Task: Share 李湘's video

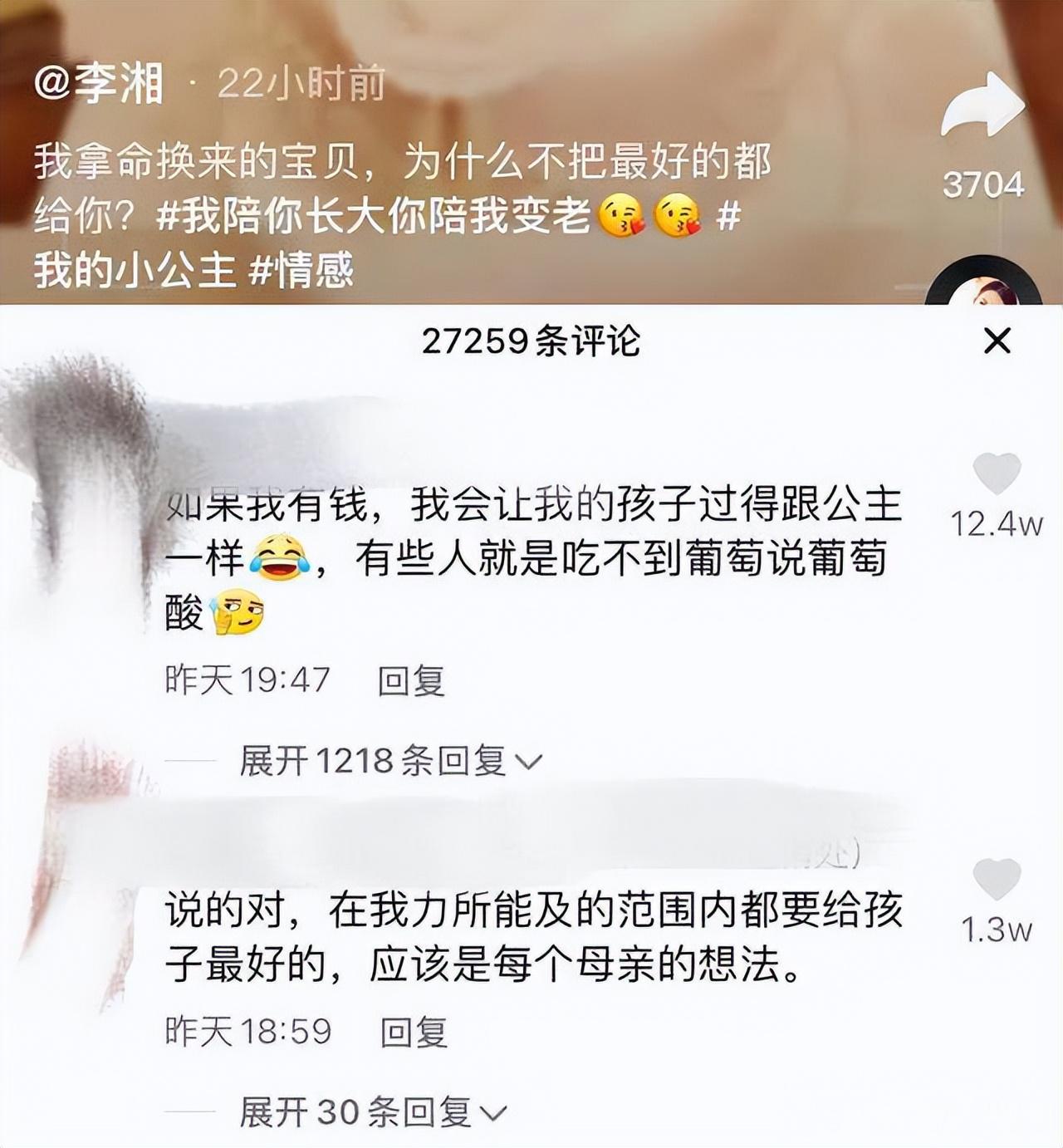Action: coord(982,105)
